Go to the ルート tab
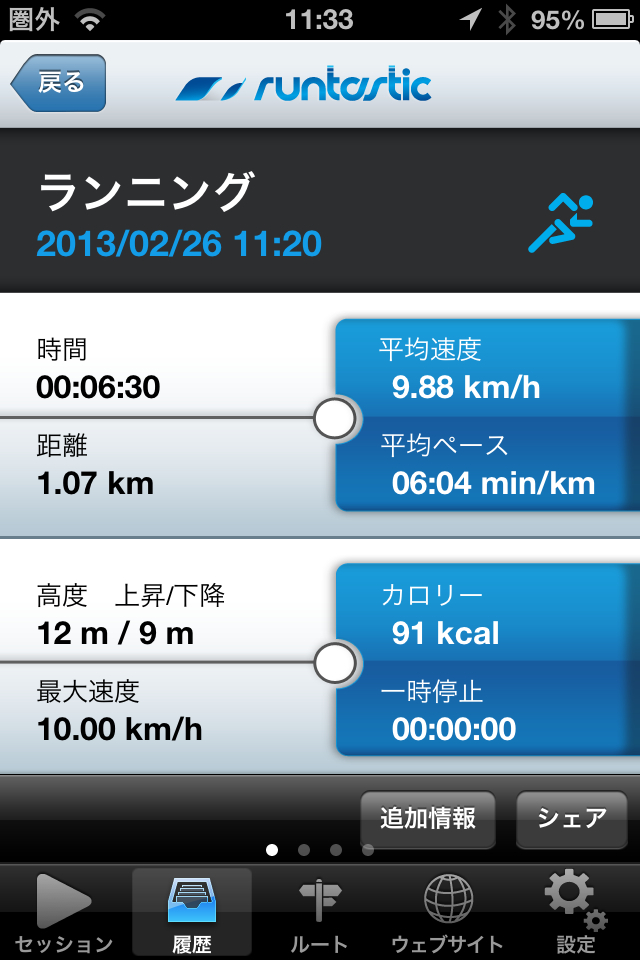Viewport: 640px width, 960px height. [x=319, y=913]
